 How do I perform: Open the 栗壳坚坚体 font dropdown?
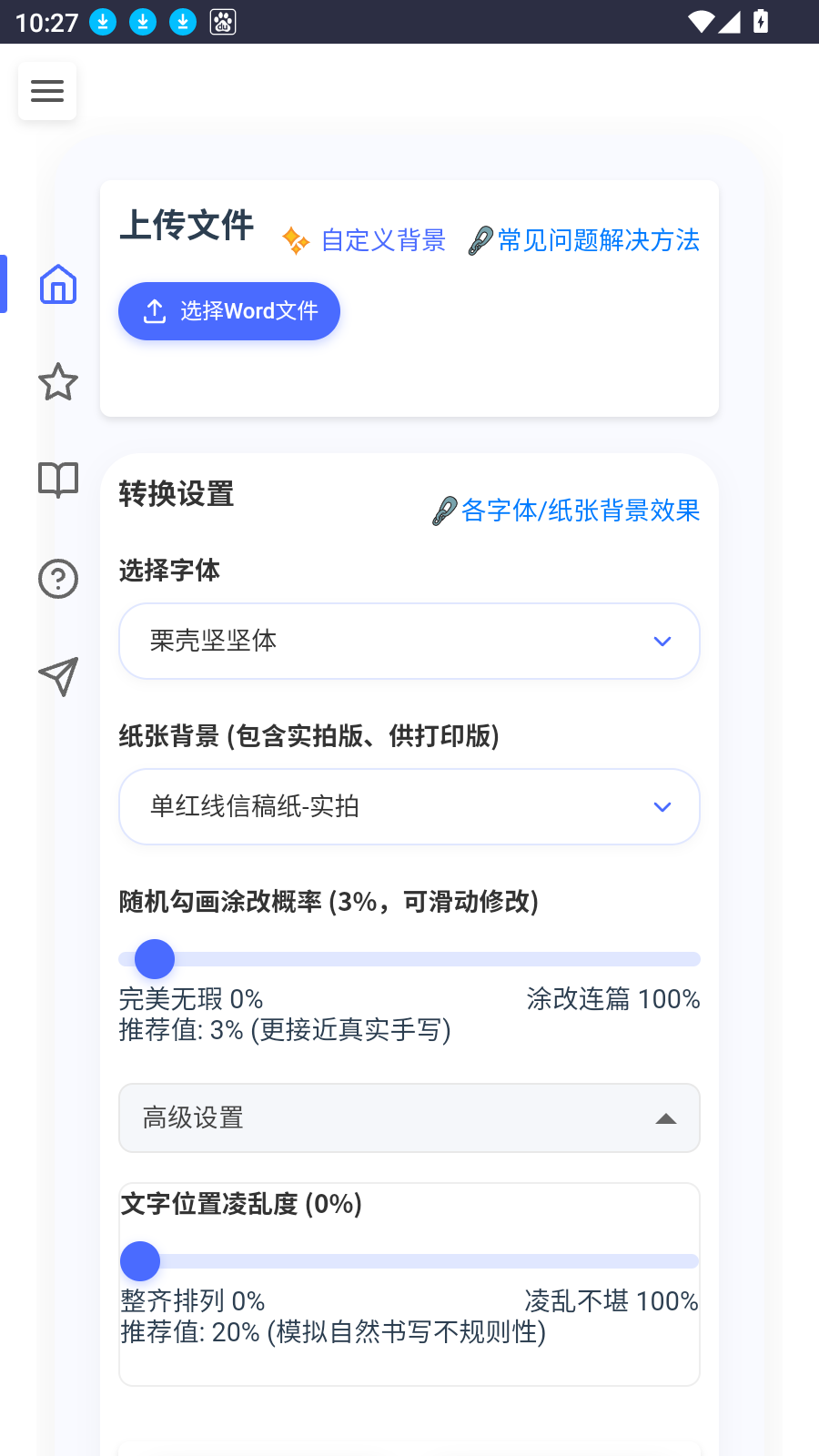tap(409, 641)
